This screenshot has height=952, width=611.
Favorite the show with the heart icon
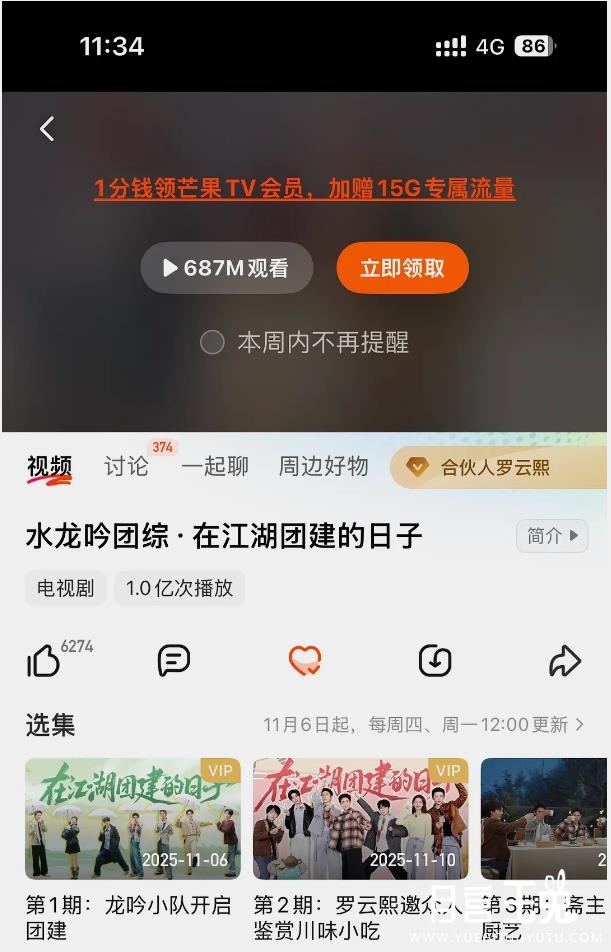click(x=304, y=660)
